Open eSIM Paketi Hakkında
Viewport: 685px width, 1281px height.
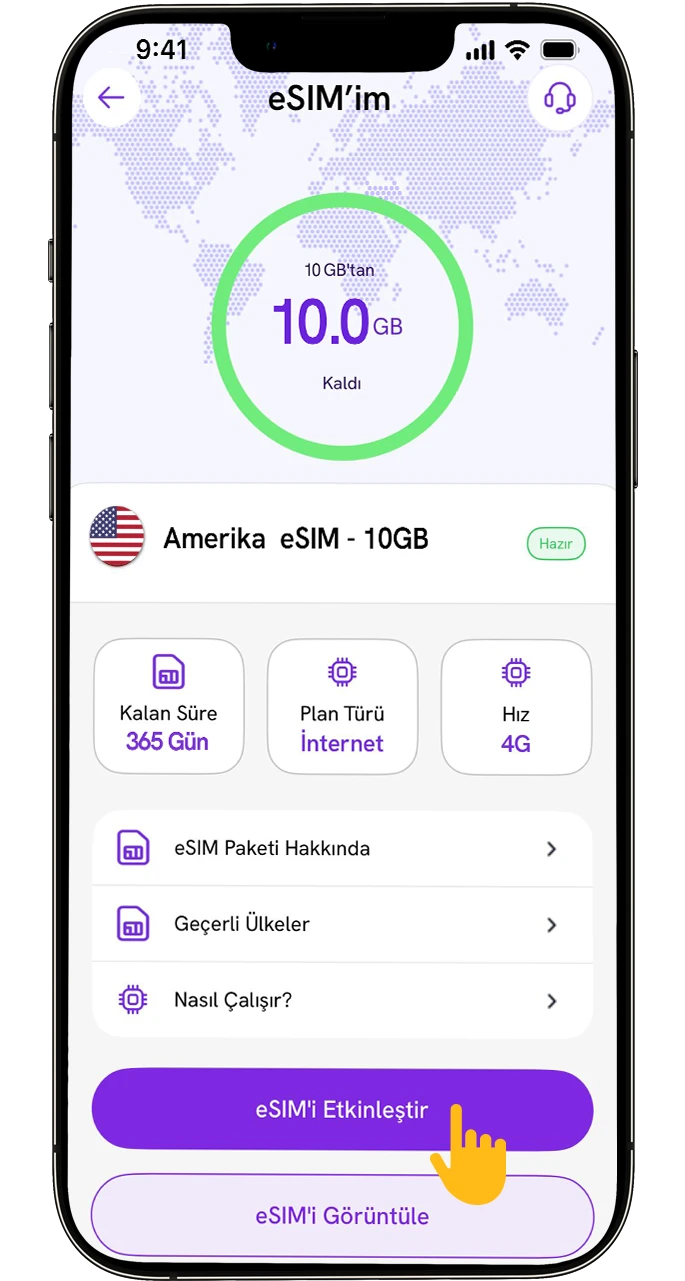(342, 849)
